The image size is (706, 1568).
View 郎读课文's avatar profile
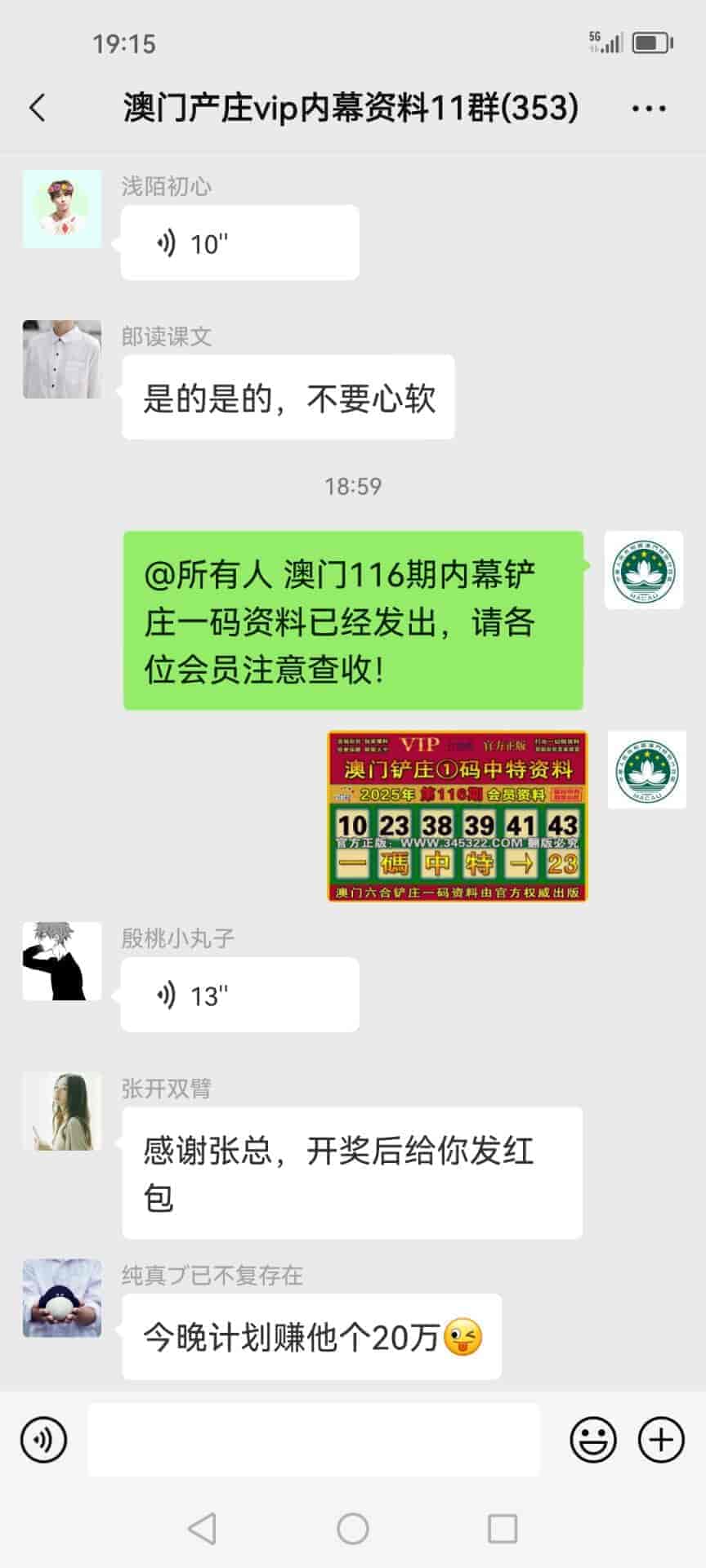62,359
